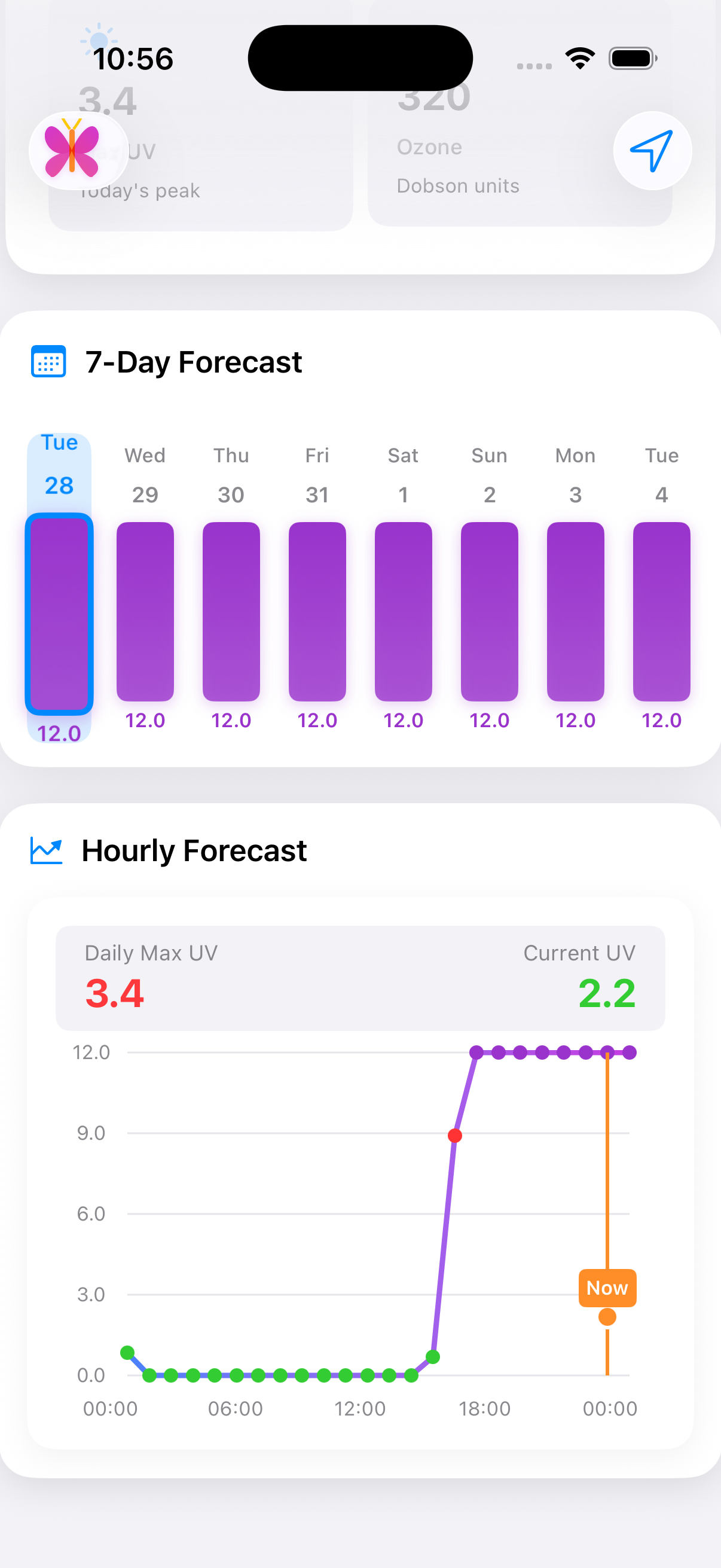Select Fri 31 forecast bar
This screenshot has height=1568, width=721.
point(317,612)
